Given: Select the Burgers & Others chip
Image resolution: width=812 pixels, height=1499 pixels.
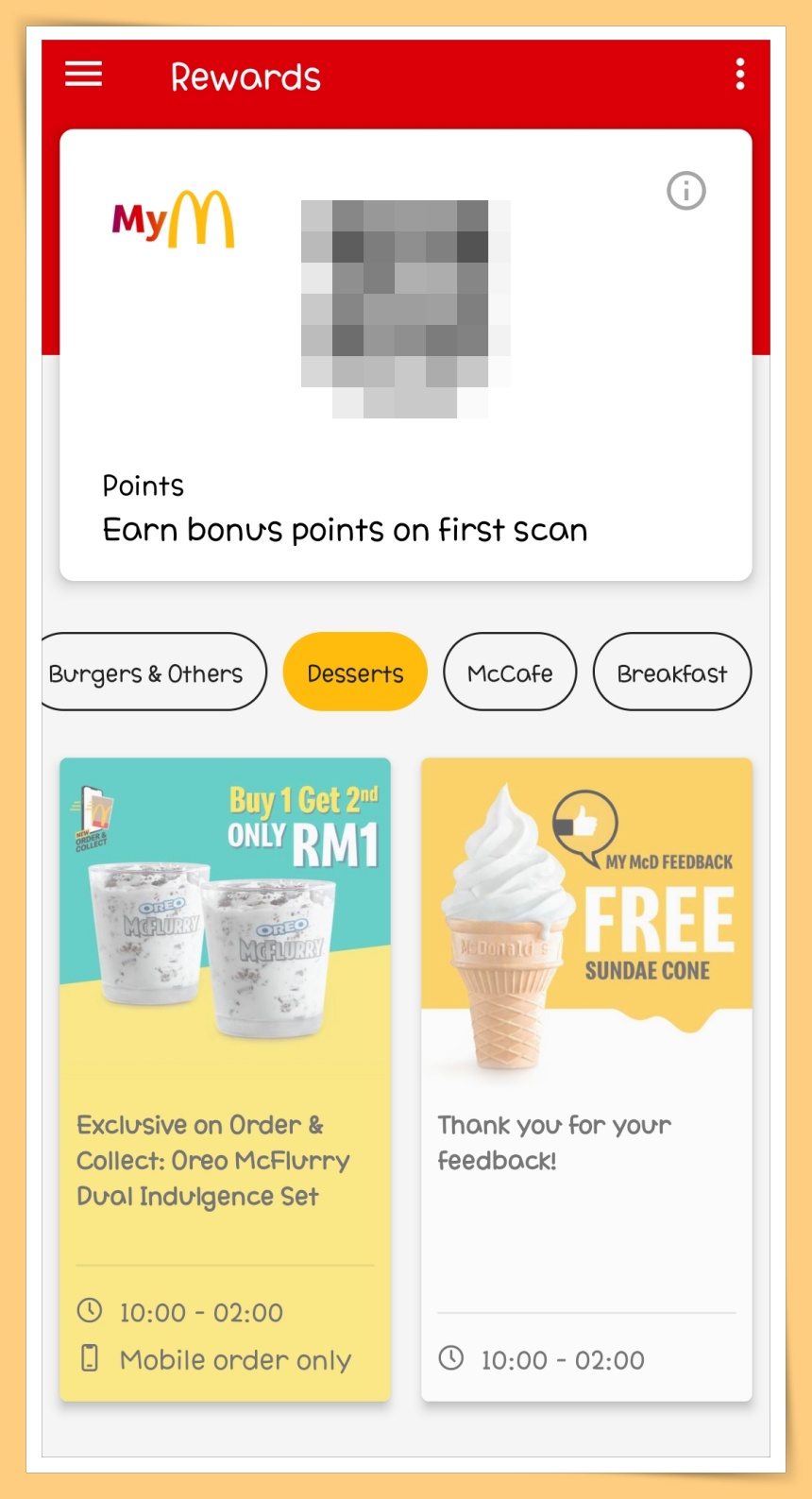Looking at the screenshot, I should click(151, 673).
